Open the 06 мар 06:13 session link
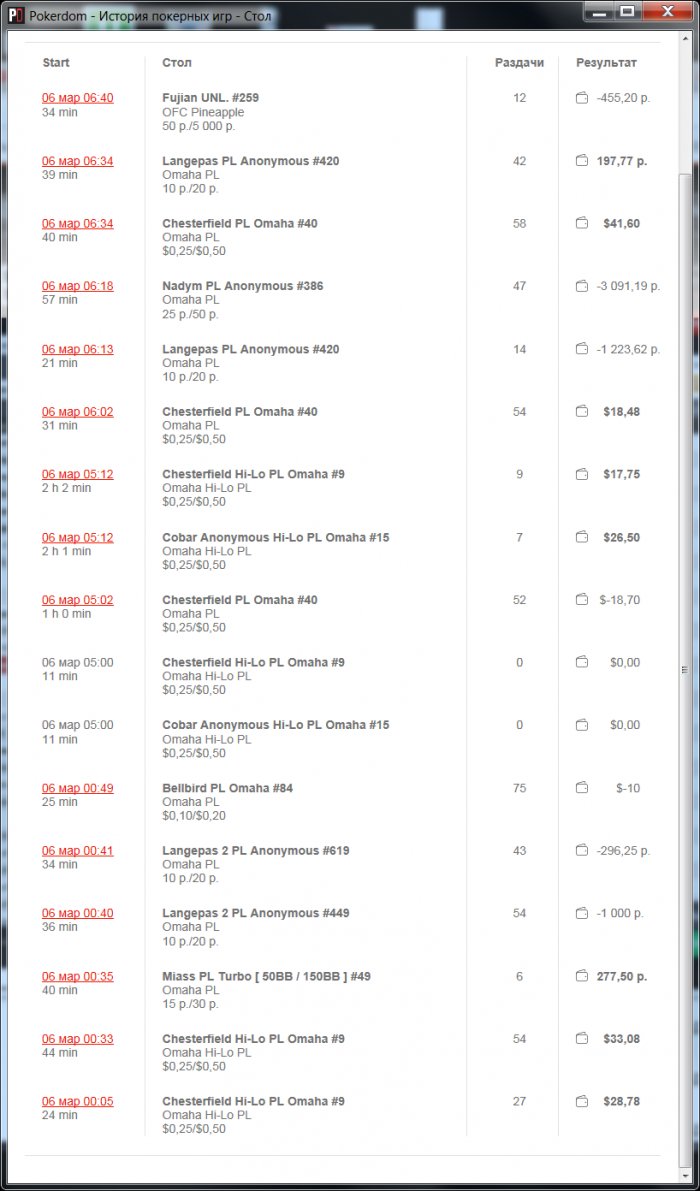The image size is (700, 1191). point(77,349)
